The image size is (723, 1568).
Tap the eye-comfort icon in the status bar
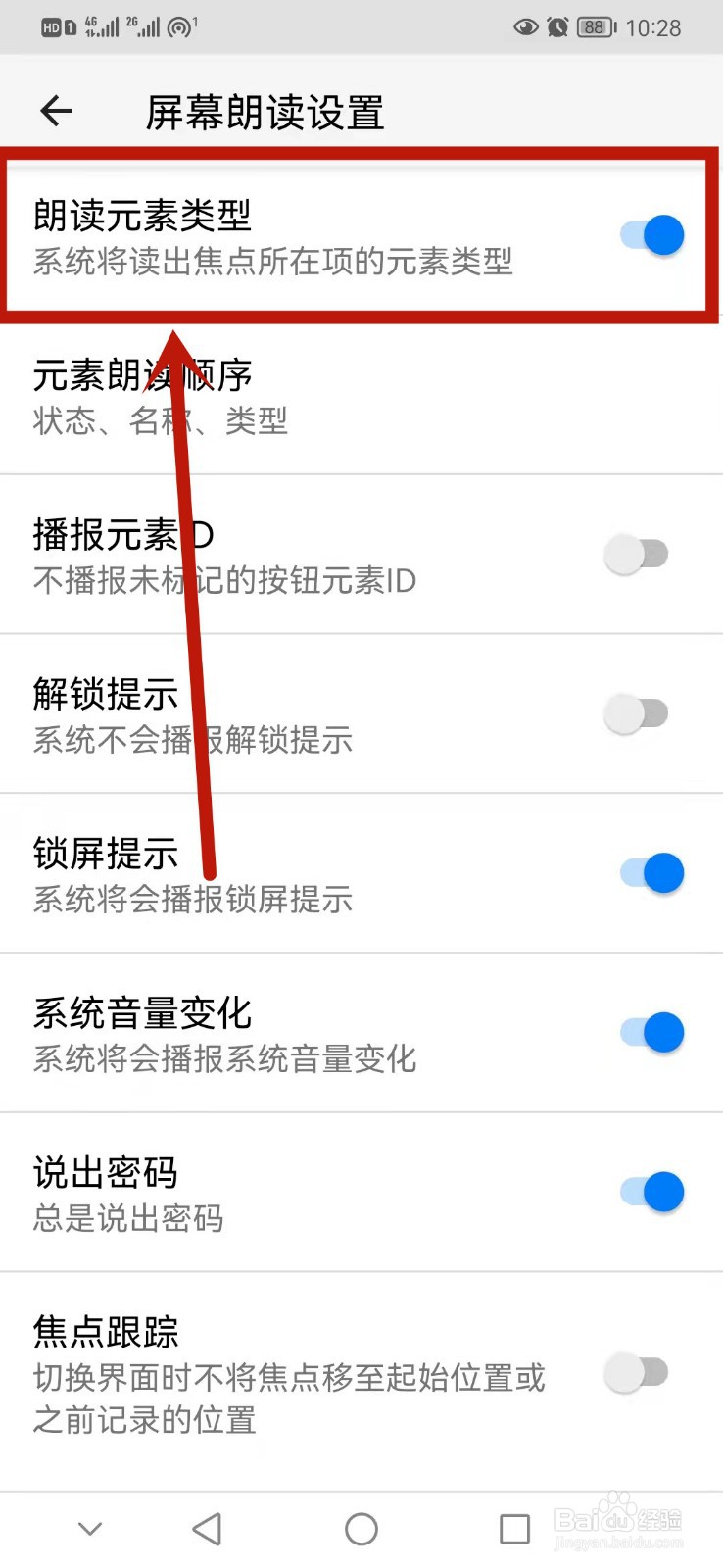[x=526, y=27]
